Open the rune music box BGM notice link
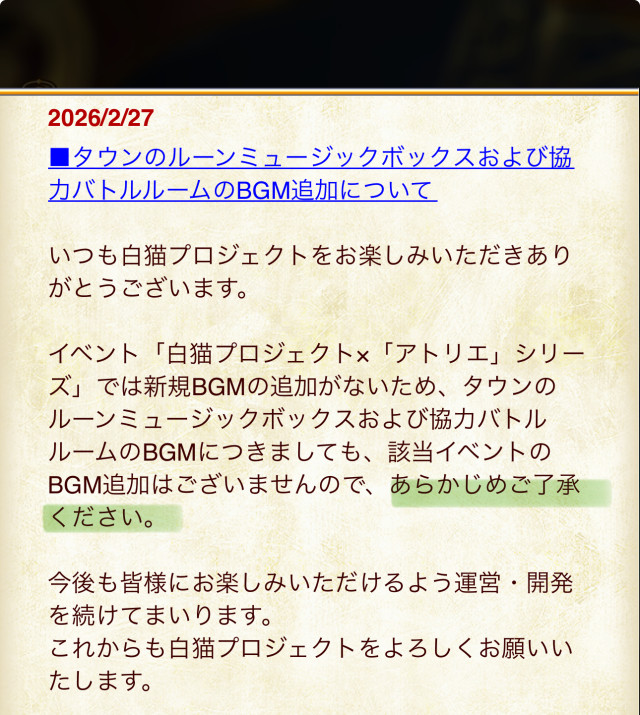This screenshot has width=640, height=715. (310, 159)
